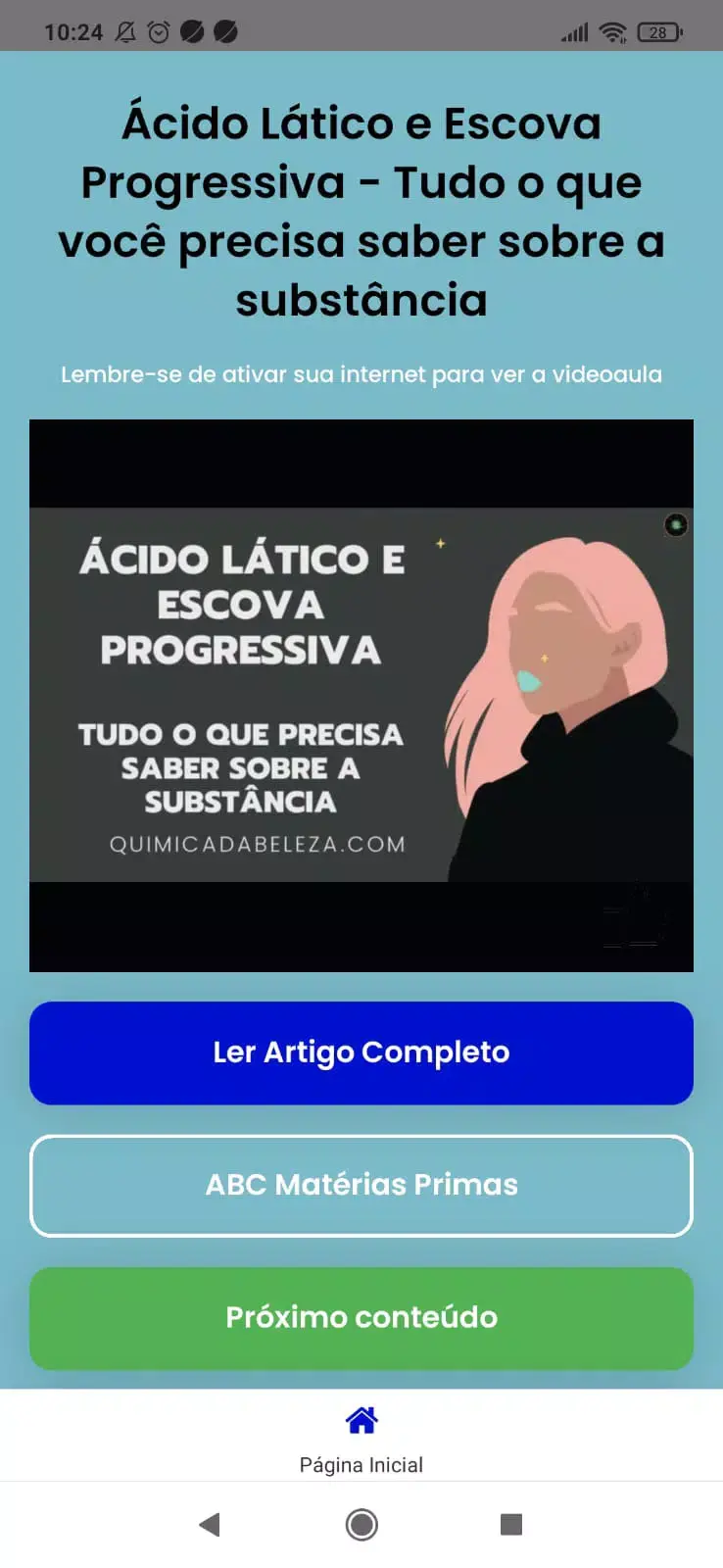Tap the cellular signal strength bars

pos(574,31)
